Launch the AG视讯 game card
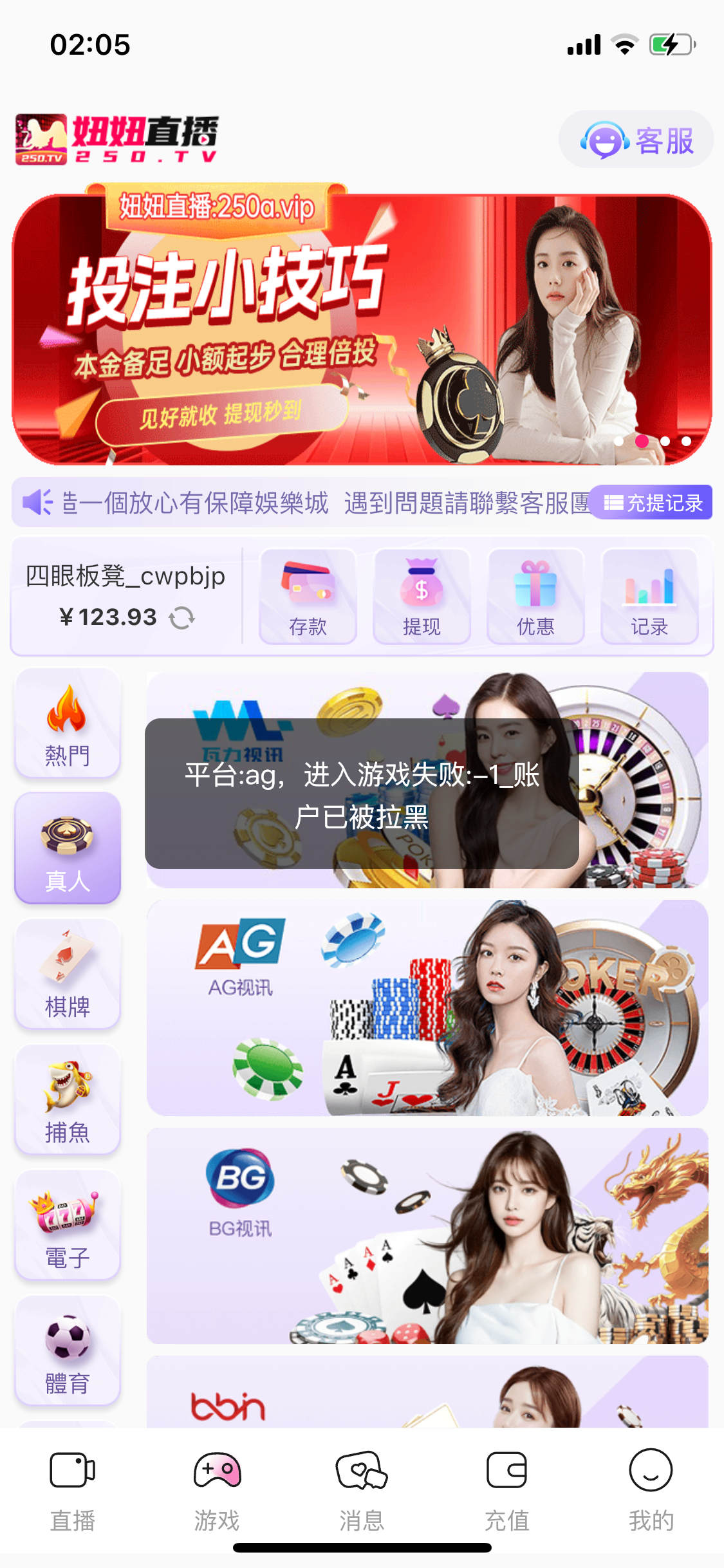Image resolution: width=724 pixels, height=1568 pixels. click(x=427, y=1008)
